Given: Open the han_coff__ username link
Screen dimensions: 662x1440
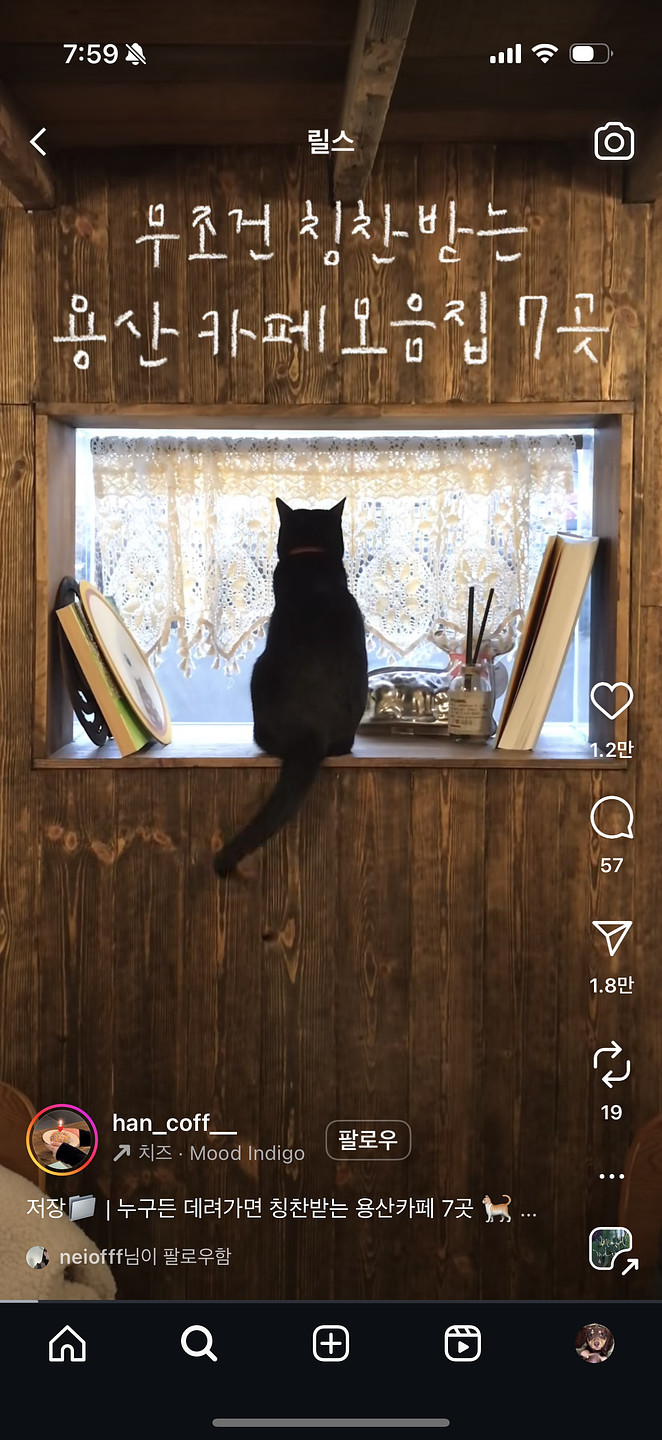Looking at the screenshot, I should pyautogui.click(x=174, y=1123).
